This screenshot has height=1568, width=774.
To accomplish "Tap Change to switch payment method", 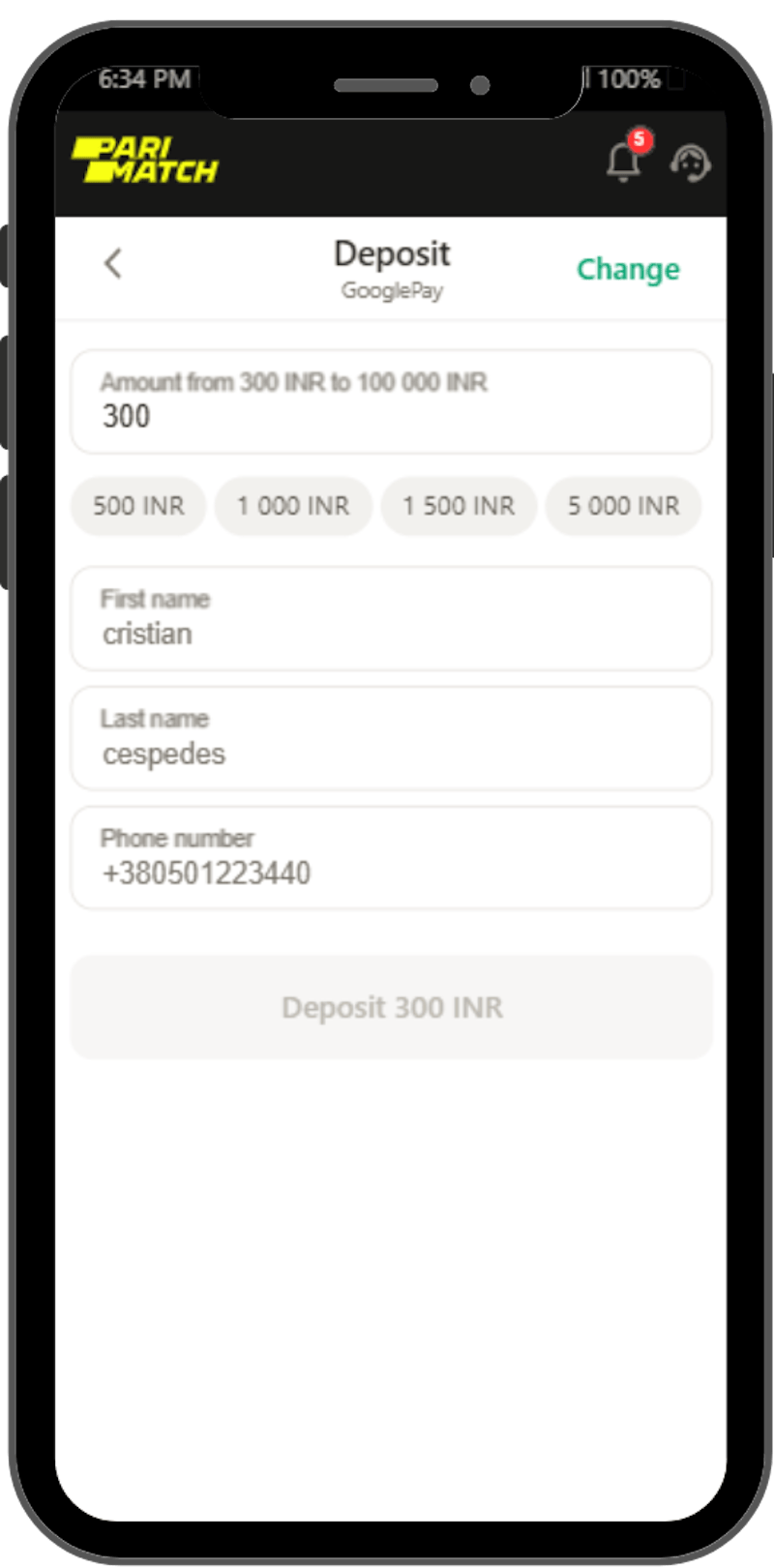I will click(628, 269).
